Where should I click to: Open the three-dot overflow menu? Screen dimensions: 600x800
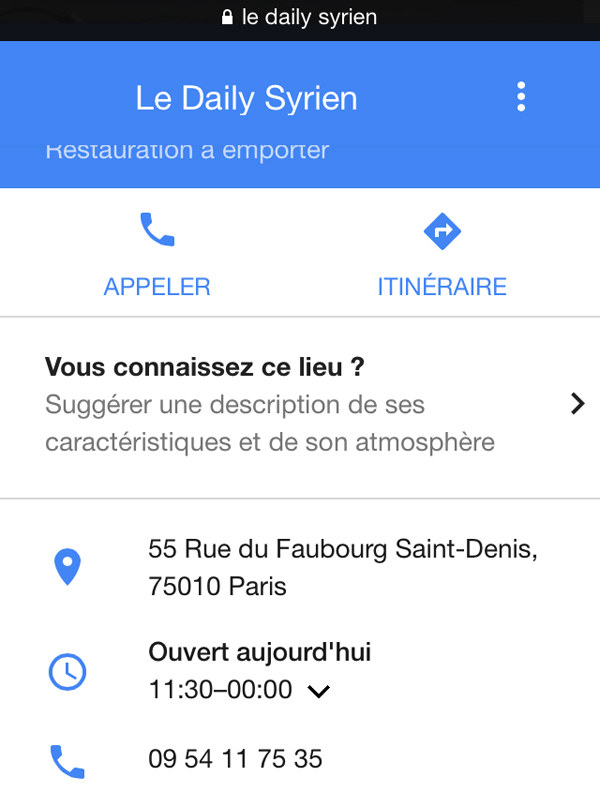click(x=521, y=97)
